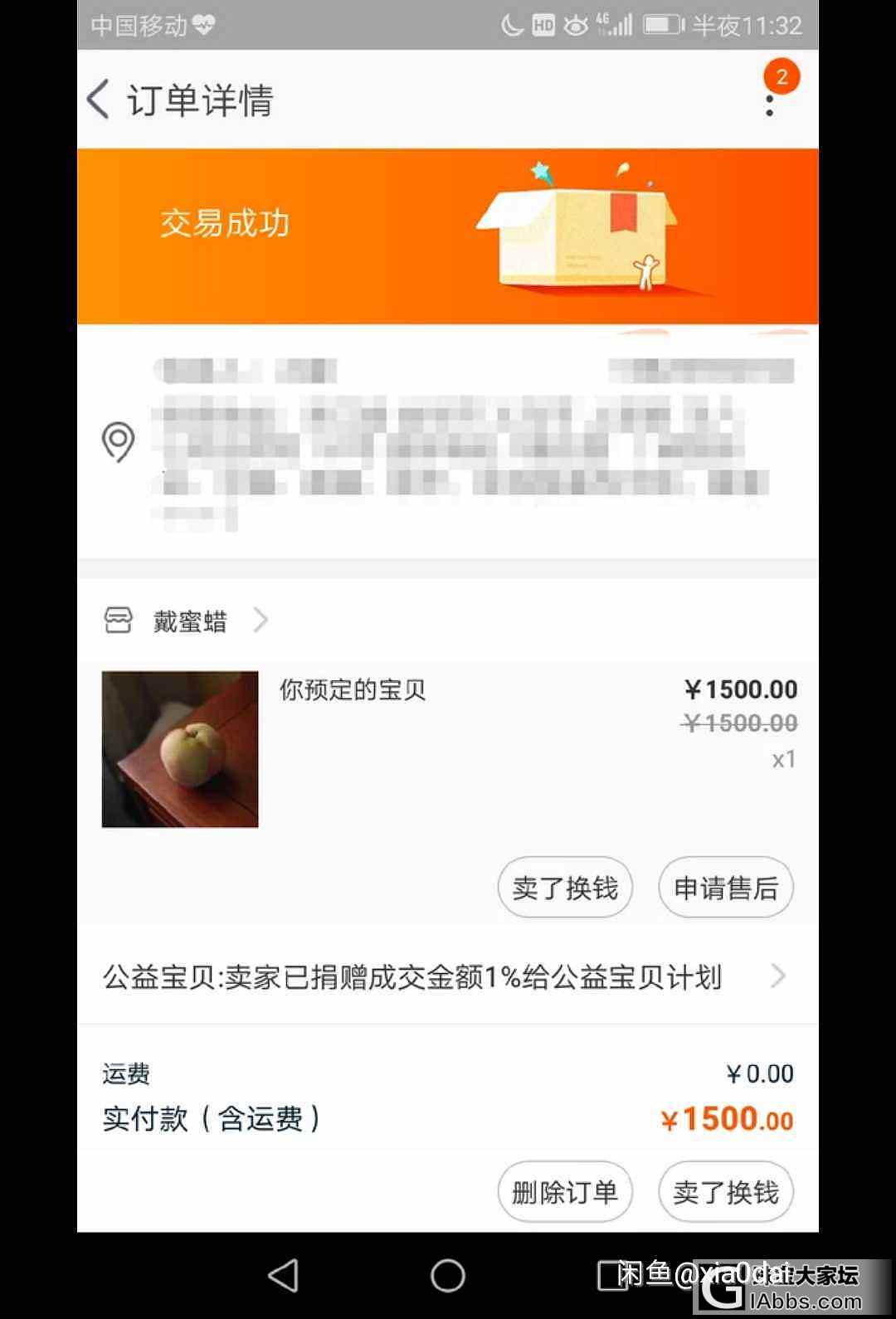This screenshot has height=1319, width=896.
Task: Tap 卖了换钱 beside 申请售后
Action: click(565, 888)
